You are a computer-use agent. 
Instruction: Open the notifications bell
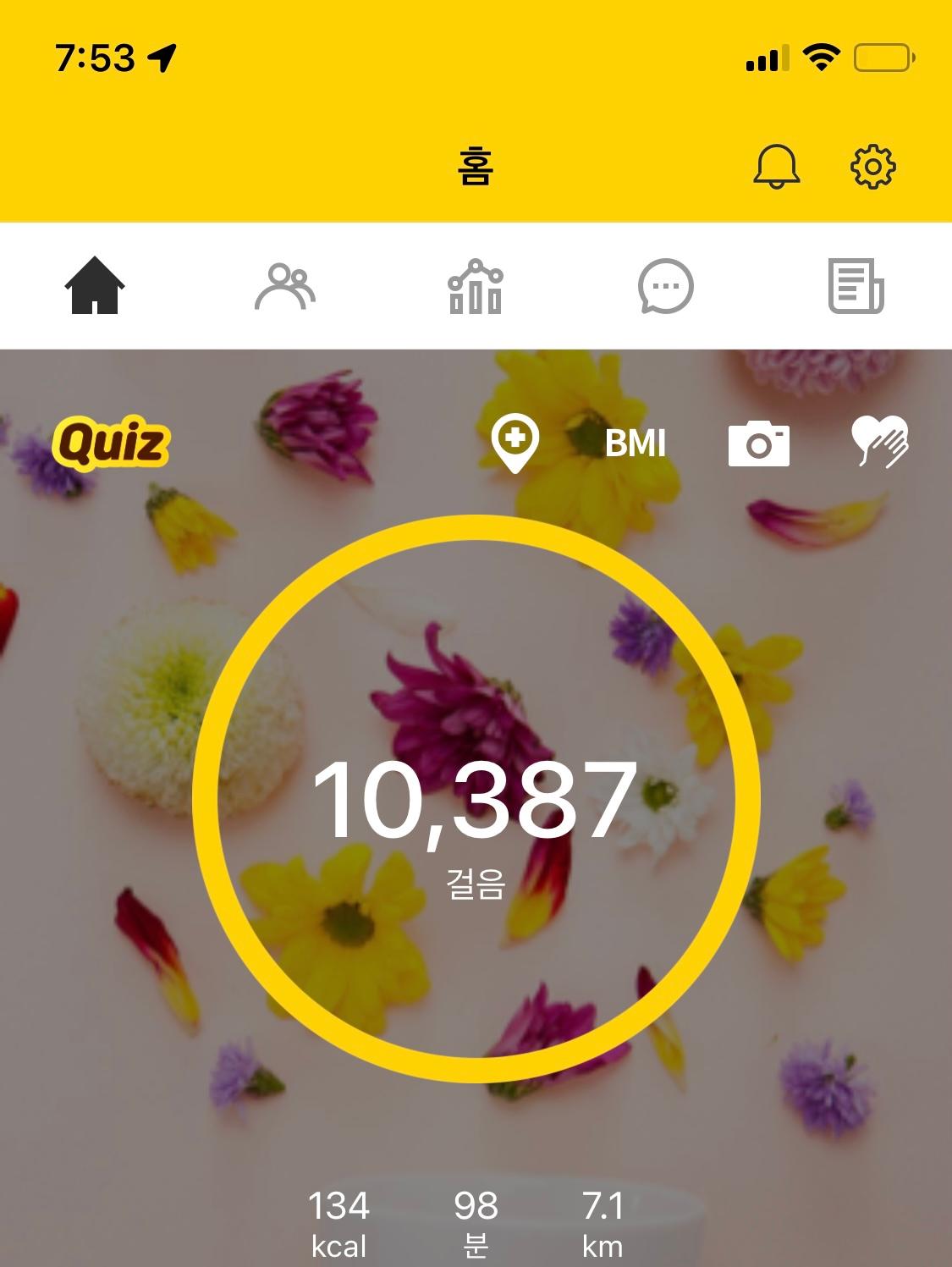tap(776, 166)
